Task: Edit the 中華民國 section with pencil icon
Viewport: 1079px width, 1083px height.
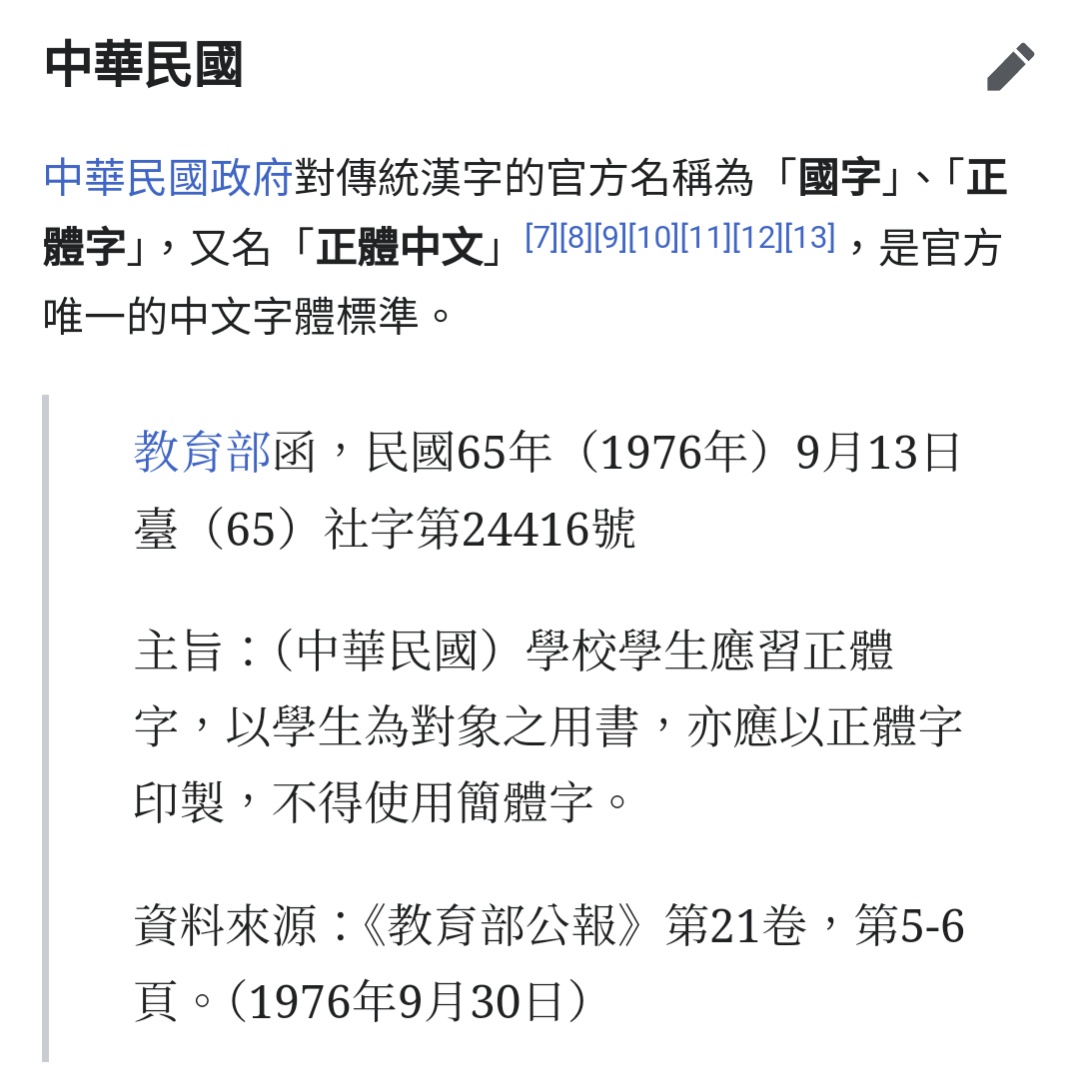Action: click(1010, 67)
